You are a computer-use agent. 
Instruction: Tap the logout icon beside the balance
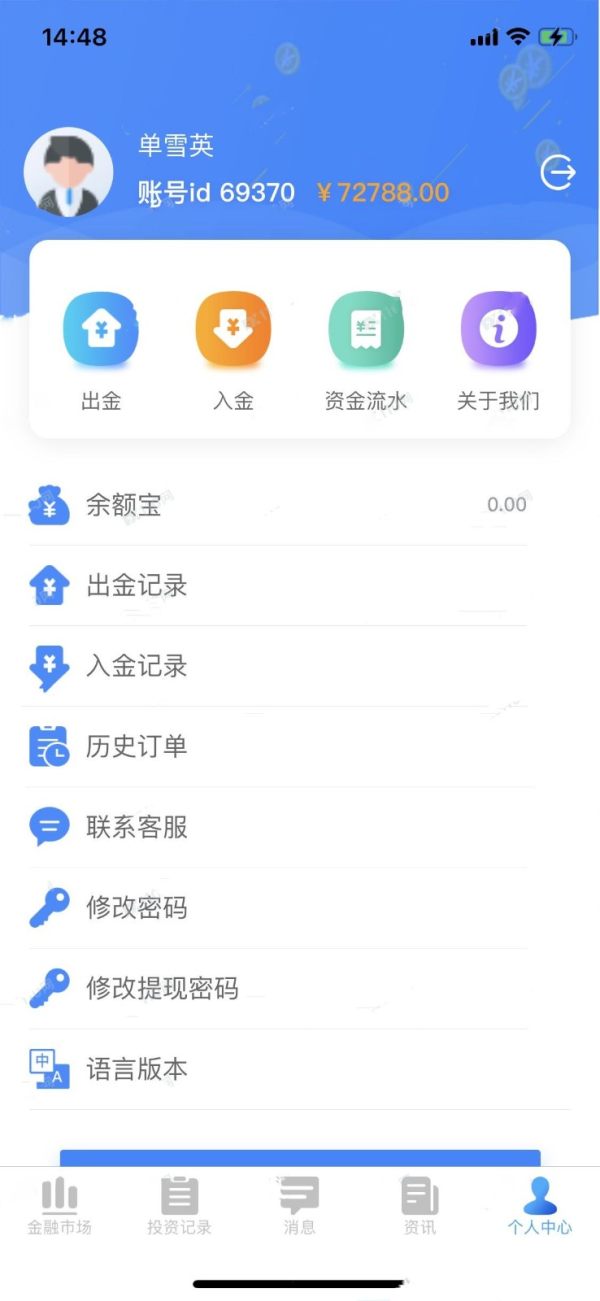click(558, 173)
